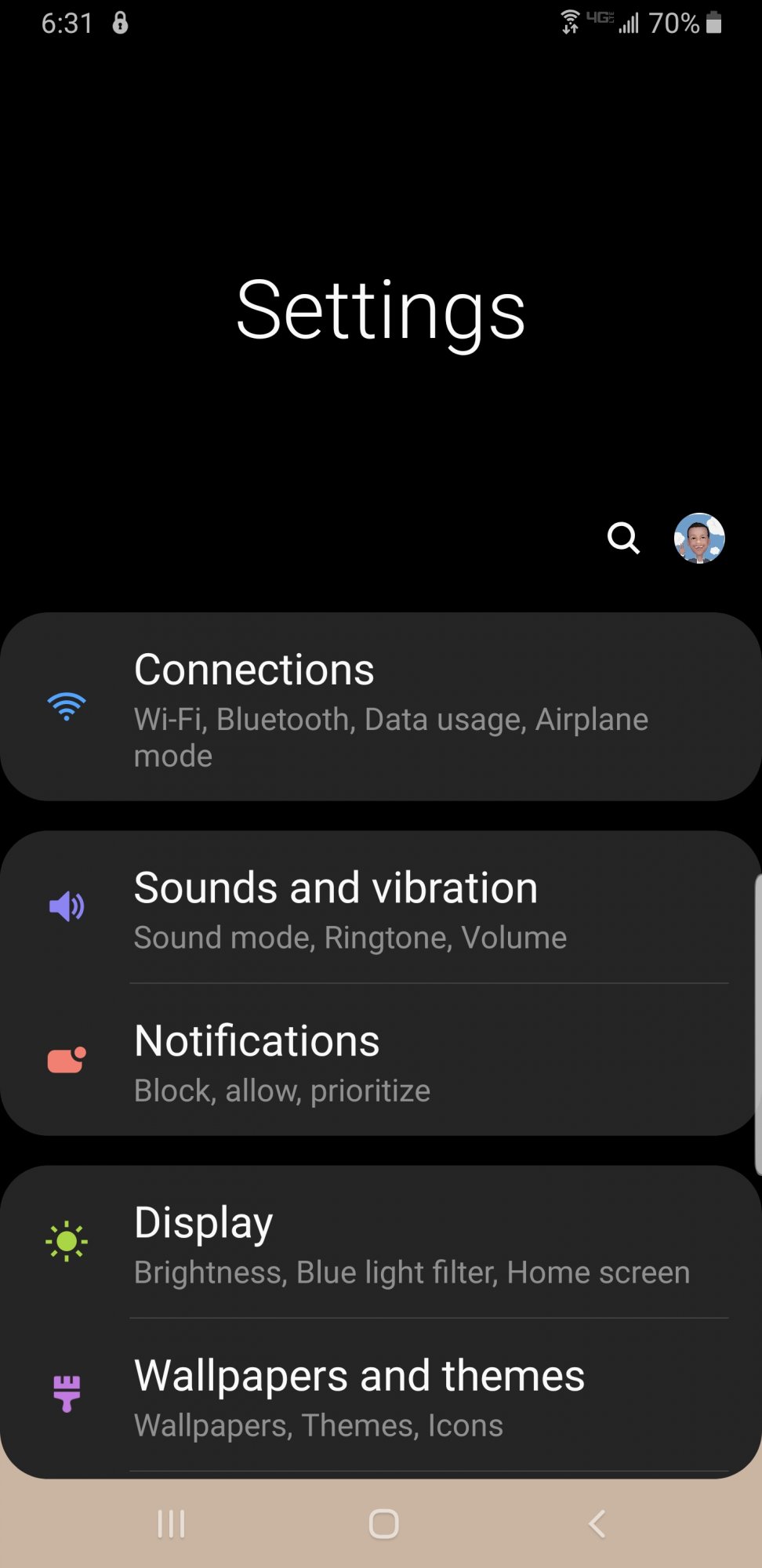Open Notifications settings
Viewport: 762px width, 1568px height.
(x=381, y=1059)
